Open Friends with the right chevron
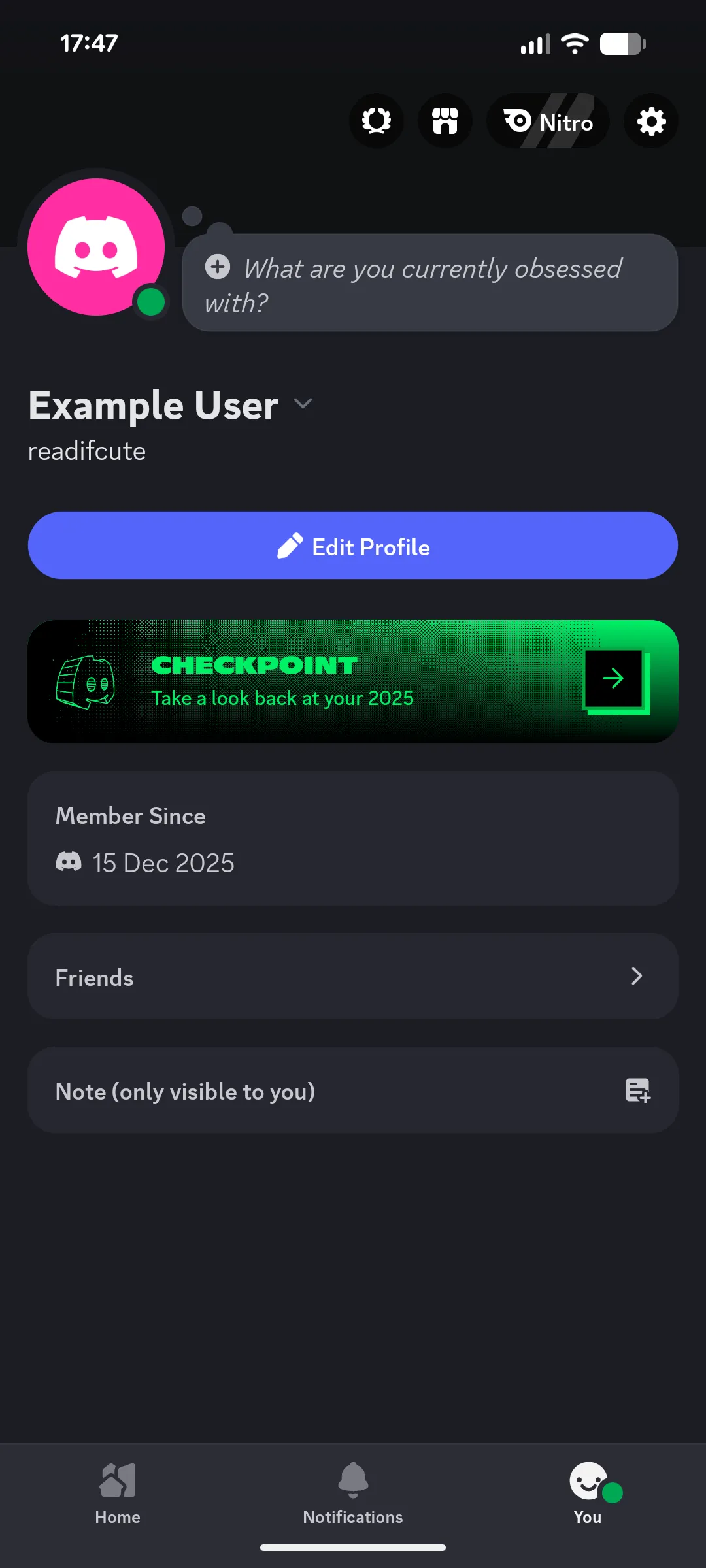The width and height of the screenshot is (706, 1568). coord(637,976)
